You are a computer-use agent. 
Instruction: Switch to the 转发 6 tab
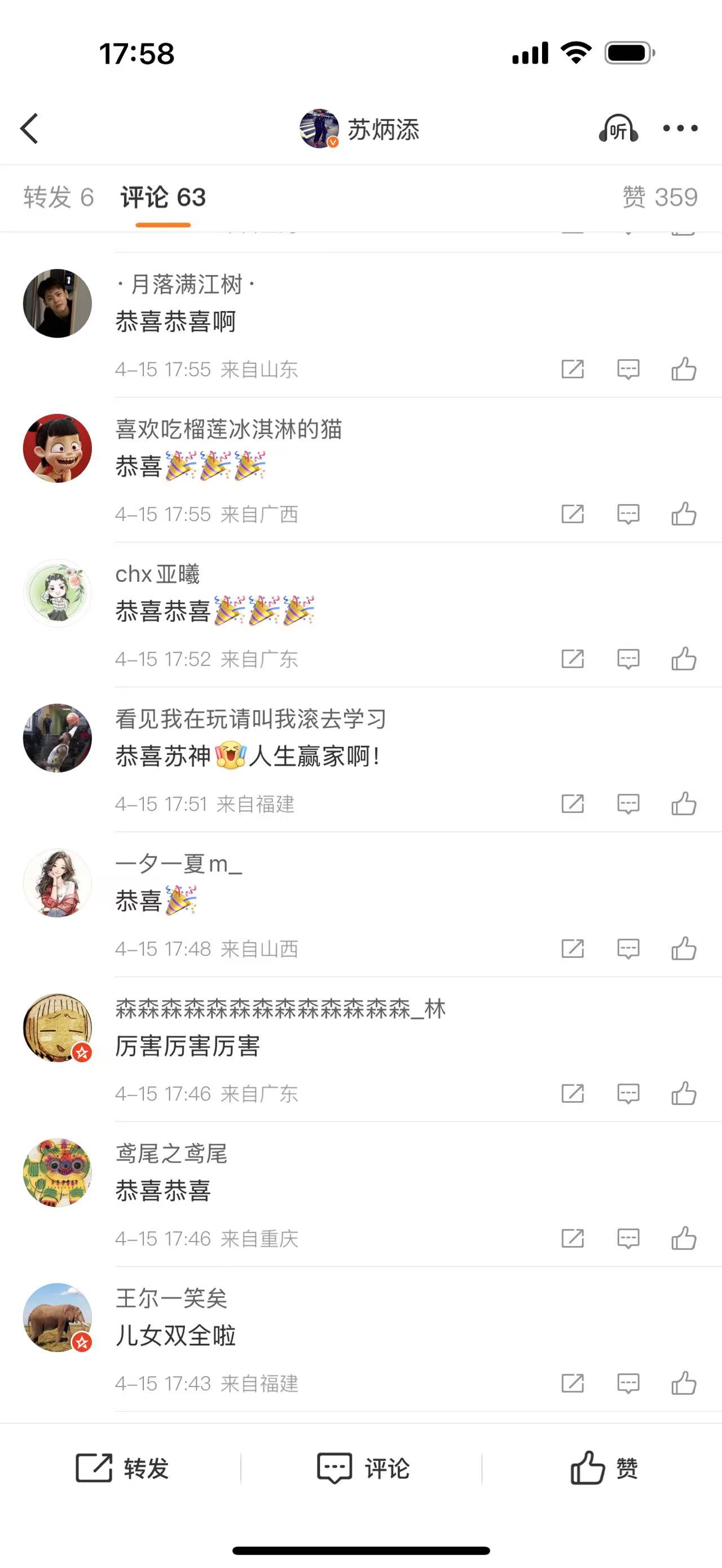tap(59, 197)
